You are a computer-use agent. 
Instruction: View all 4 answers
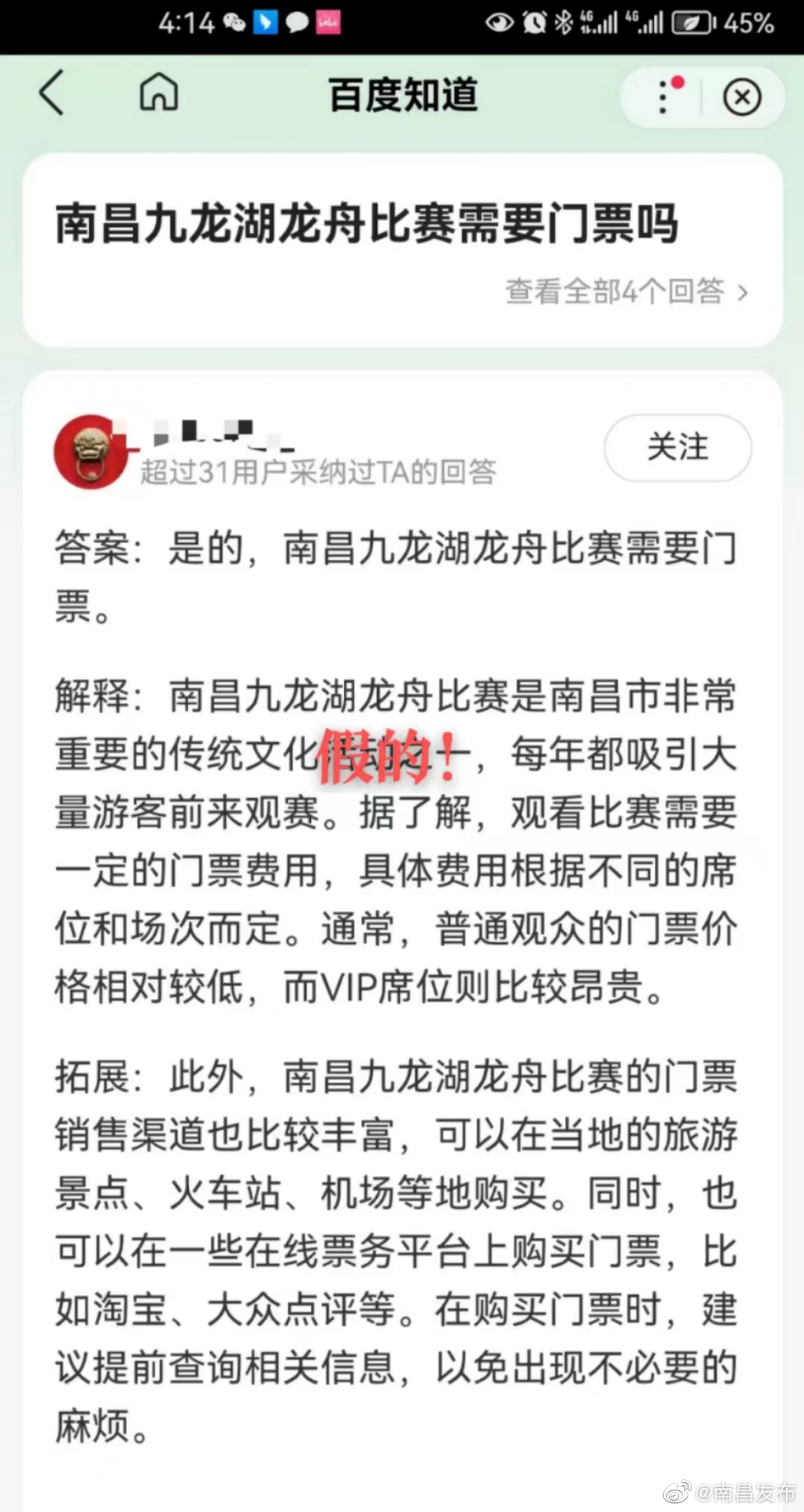pos(626,292)
